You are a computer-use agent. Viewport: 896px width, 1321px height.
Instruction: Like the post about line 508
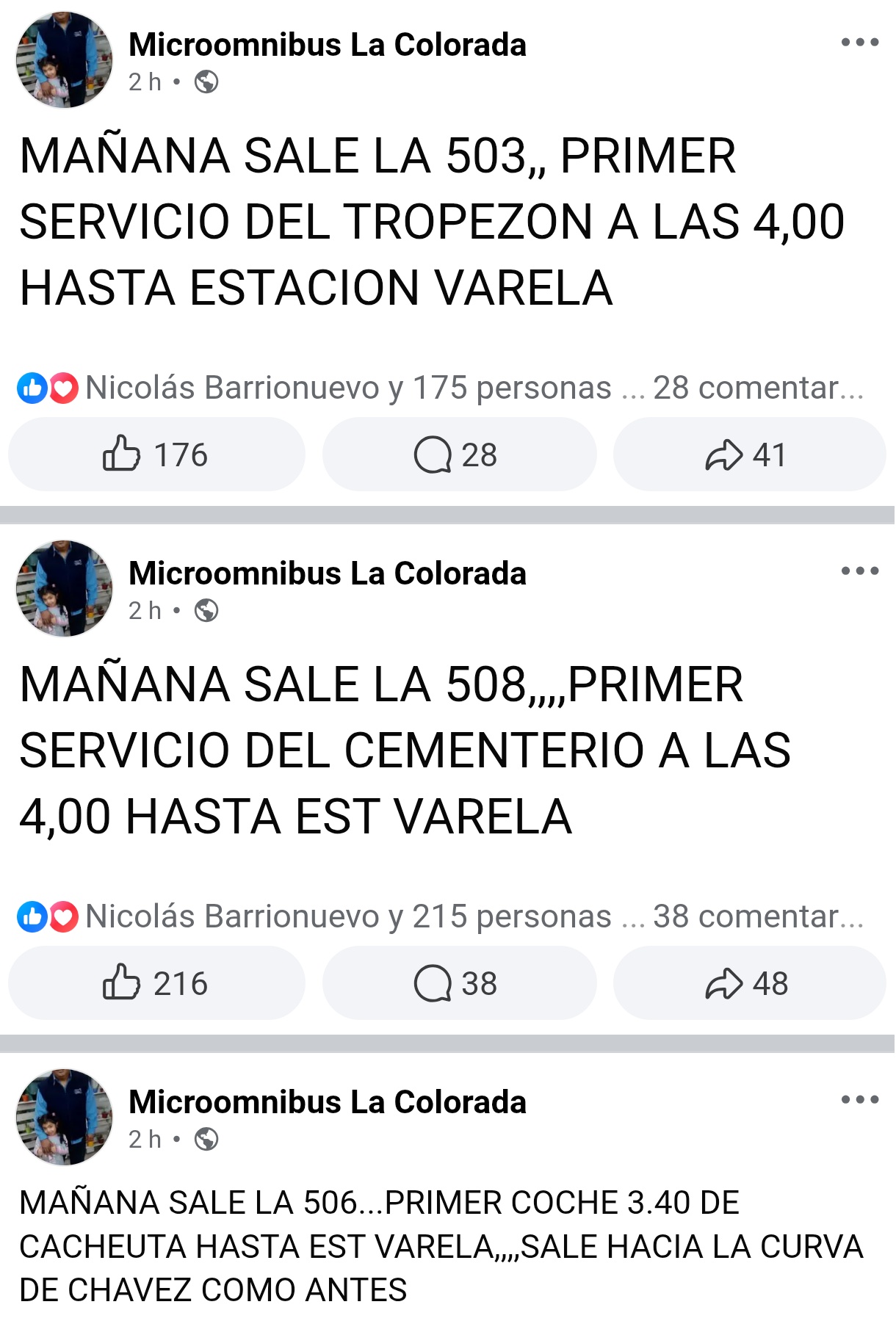click(156, 983)
